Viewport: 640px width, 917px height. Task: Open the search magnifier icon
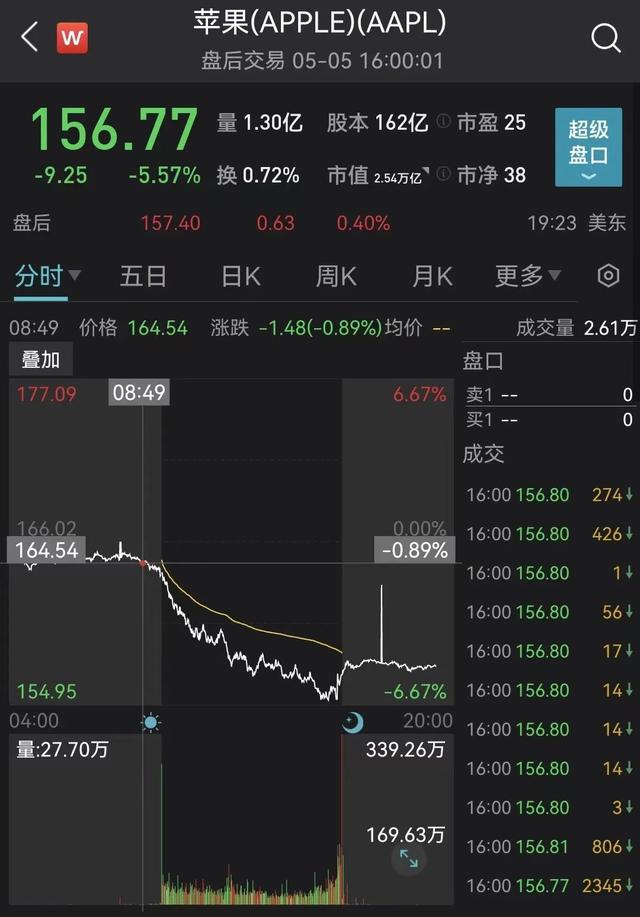tap(606, 38)
